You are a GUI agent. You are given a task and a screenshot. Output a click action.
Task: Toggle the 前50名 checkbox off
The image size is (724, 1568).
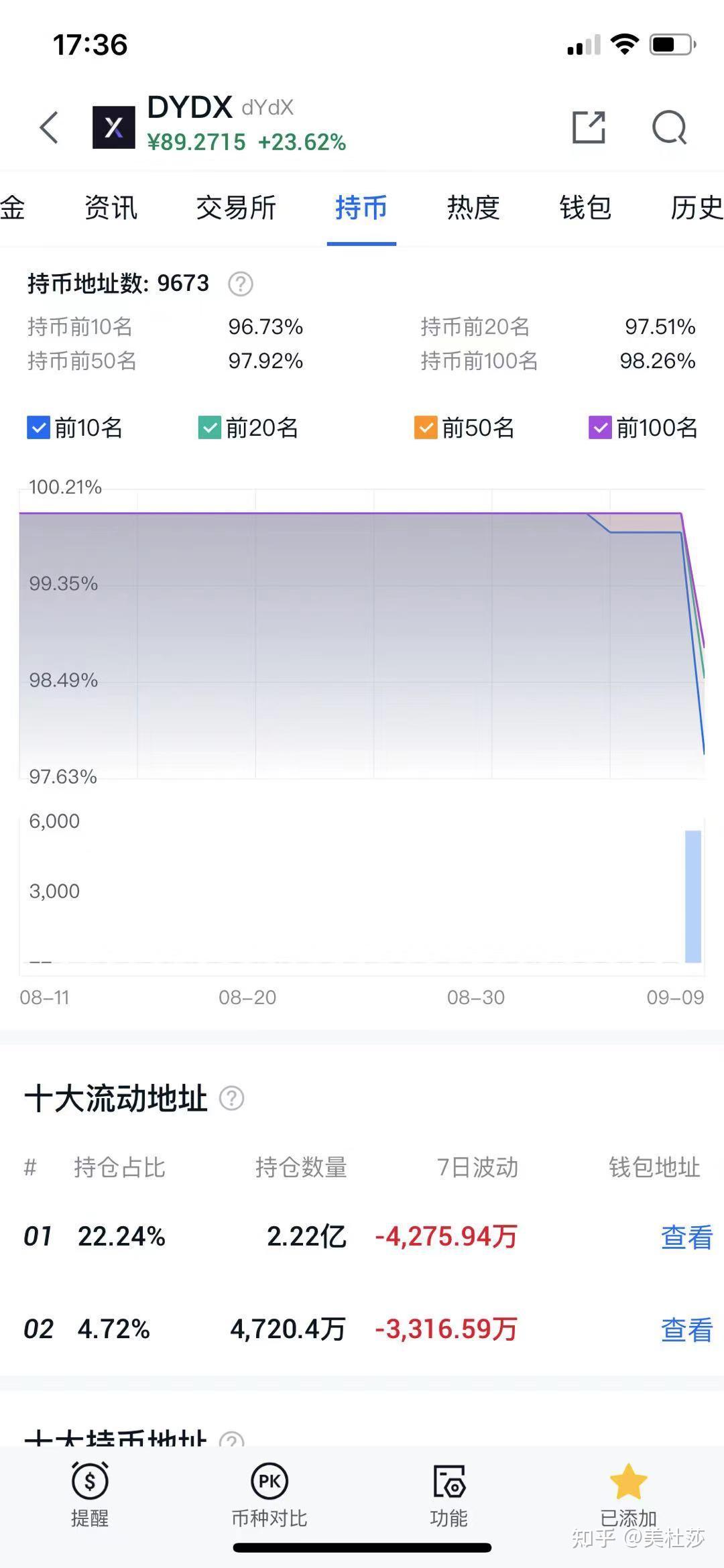click(x=426, y=428)
